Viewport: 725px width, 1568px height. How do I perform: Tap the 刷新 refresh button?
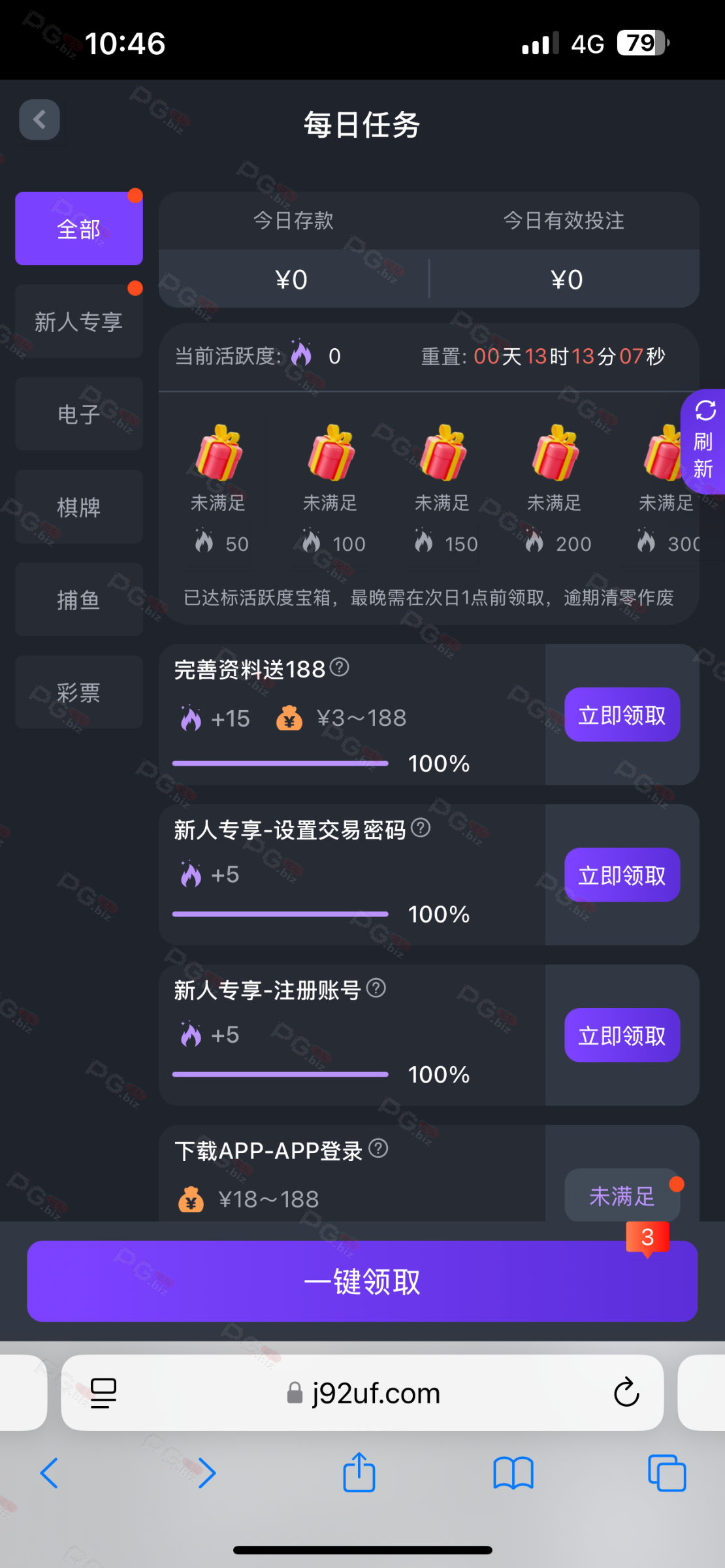tap(704, 442)
